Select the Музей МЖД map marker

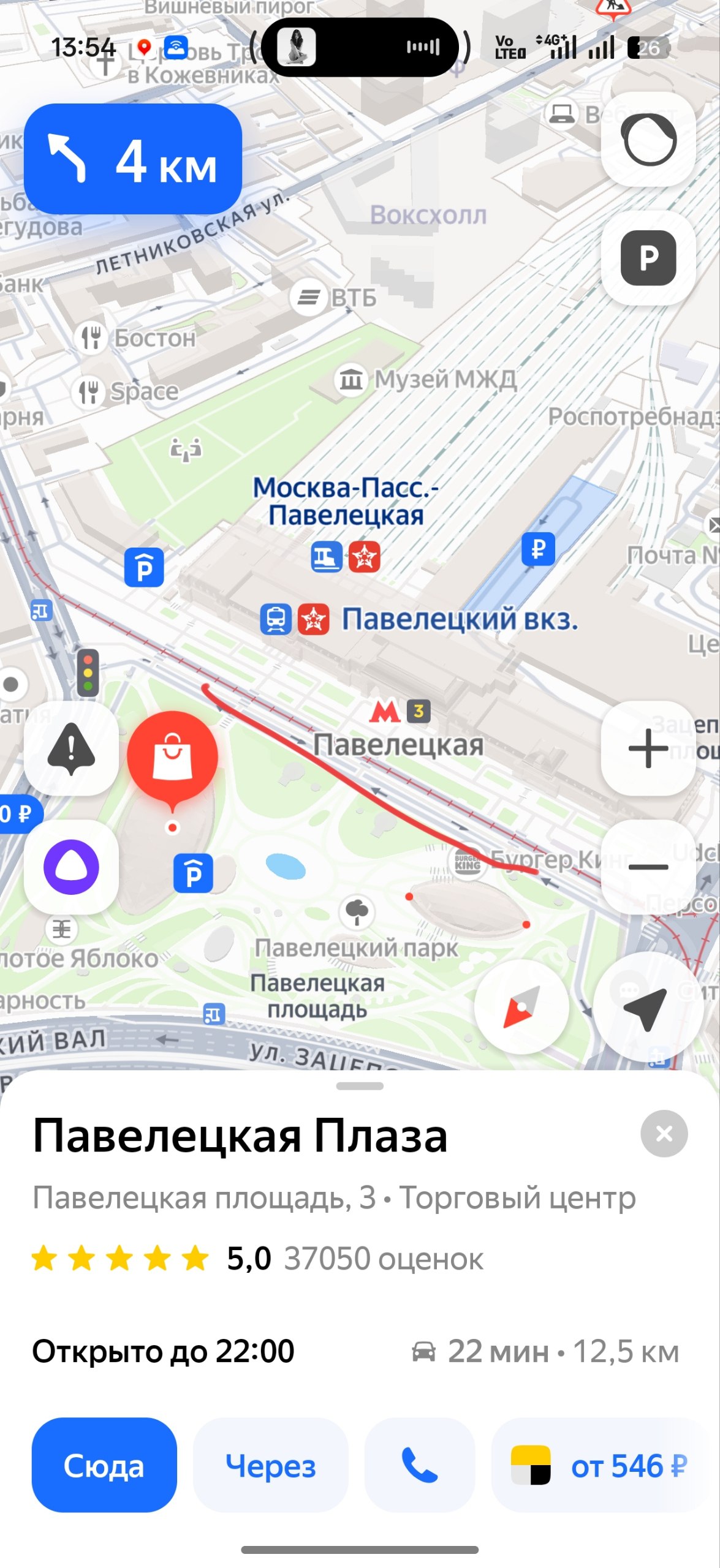[x=351, y=380]
